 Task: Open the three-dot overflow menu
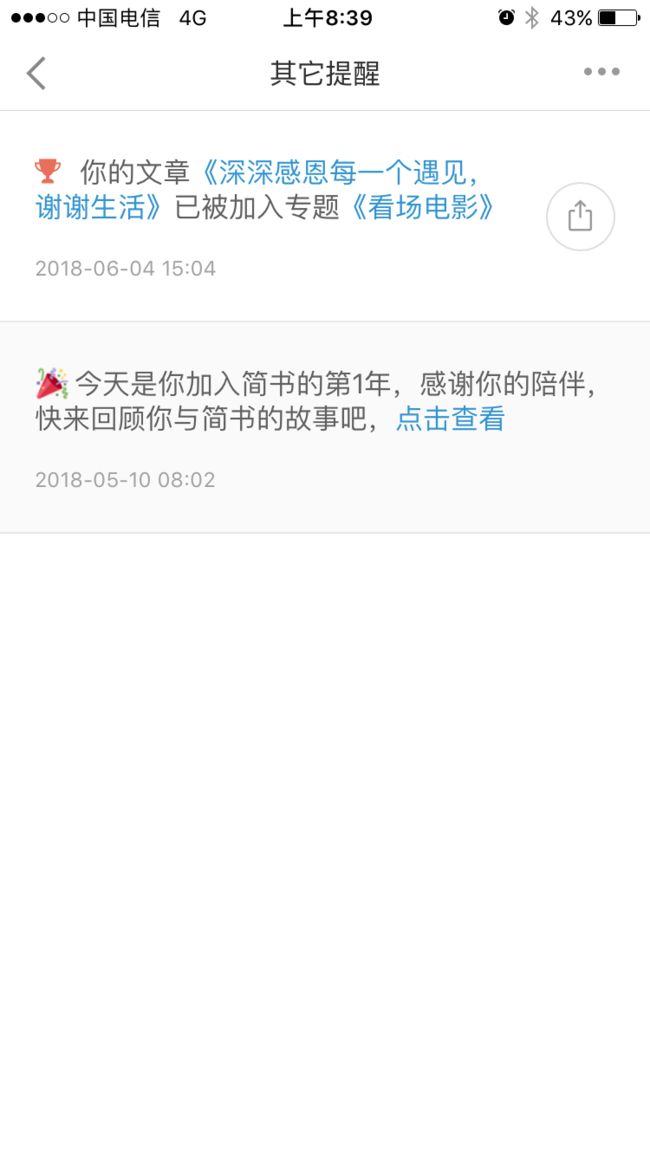(601, 72)
